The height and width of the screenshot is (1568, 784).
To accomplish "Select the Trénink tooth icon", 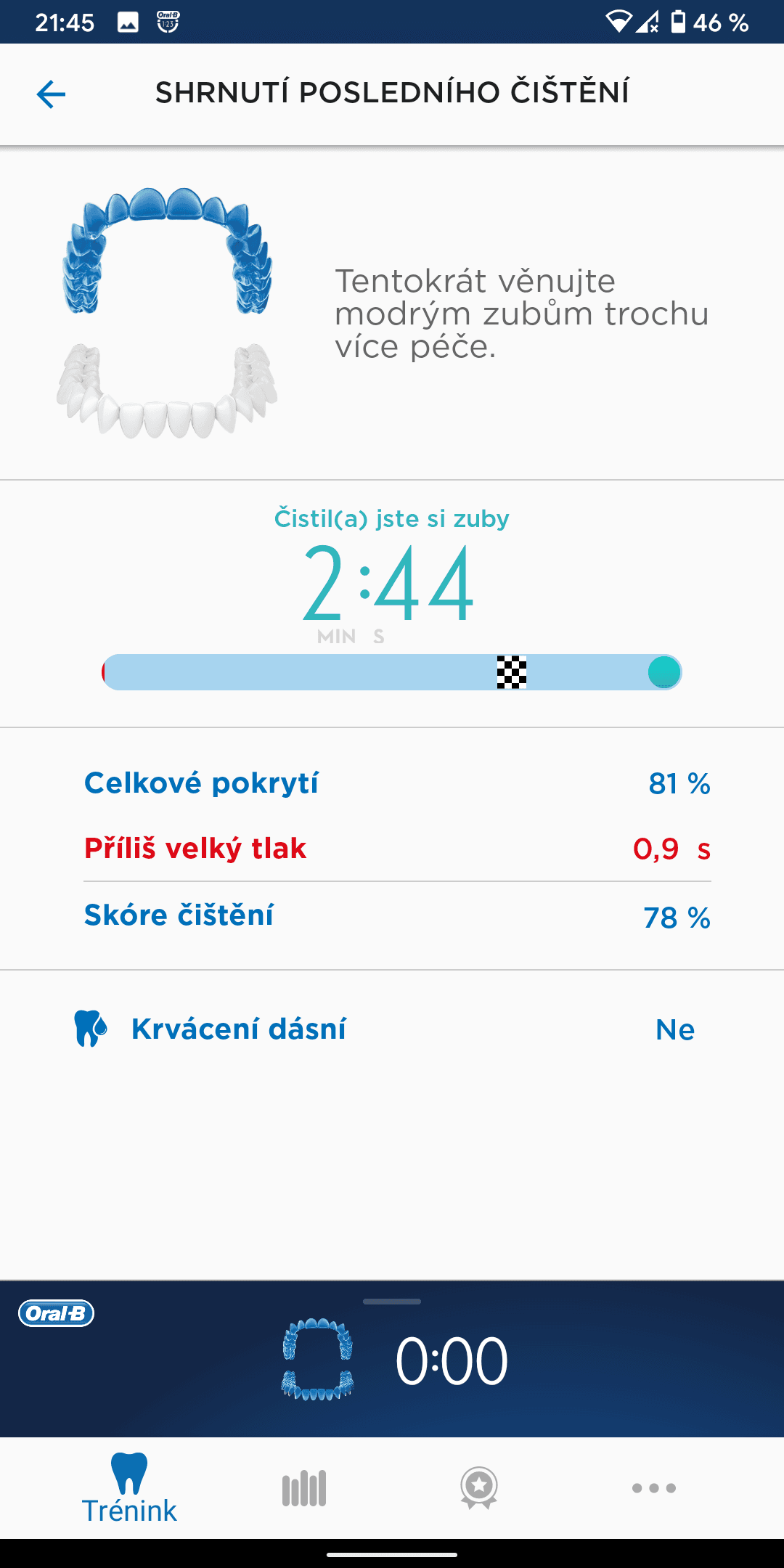I will [131, 1475].
